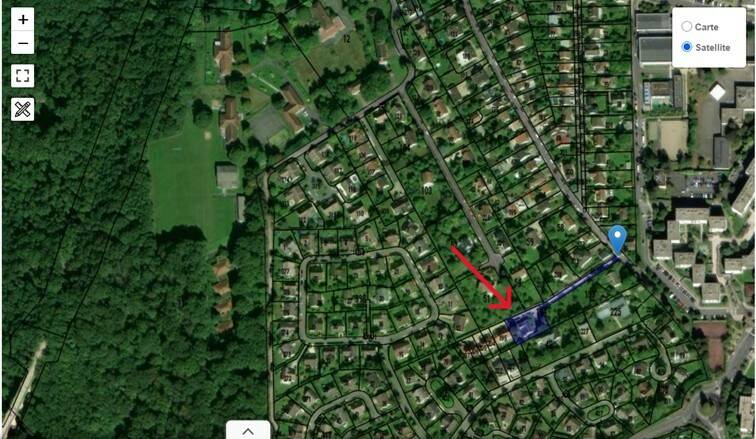This screenshot has width=756, height=439.
Task: Expand the bottom panel chevron
Action: click(x=247, y=429)
